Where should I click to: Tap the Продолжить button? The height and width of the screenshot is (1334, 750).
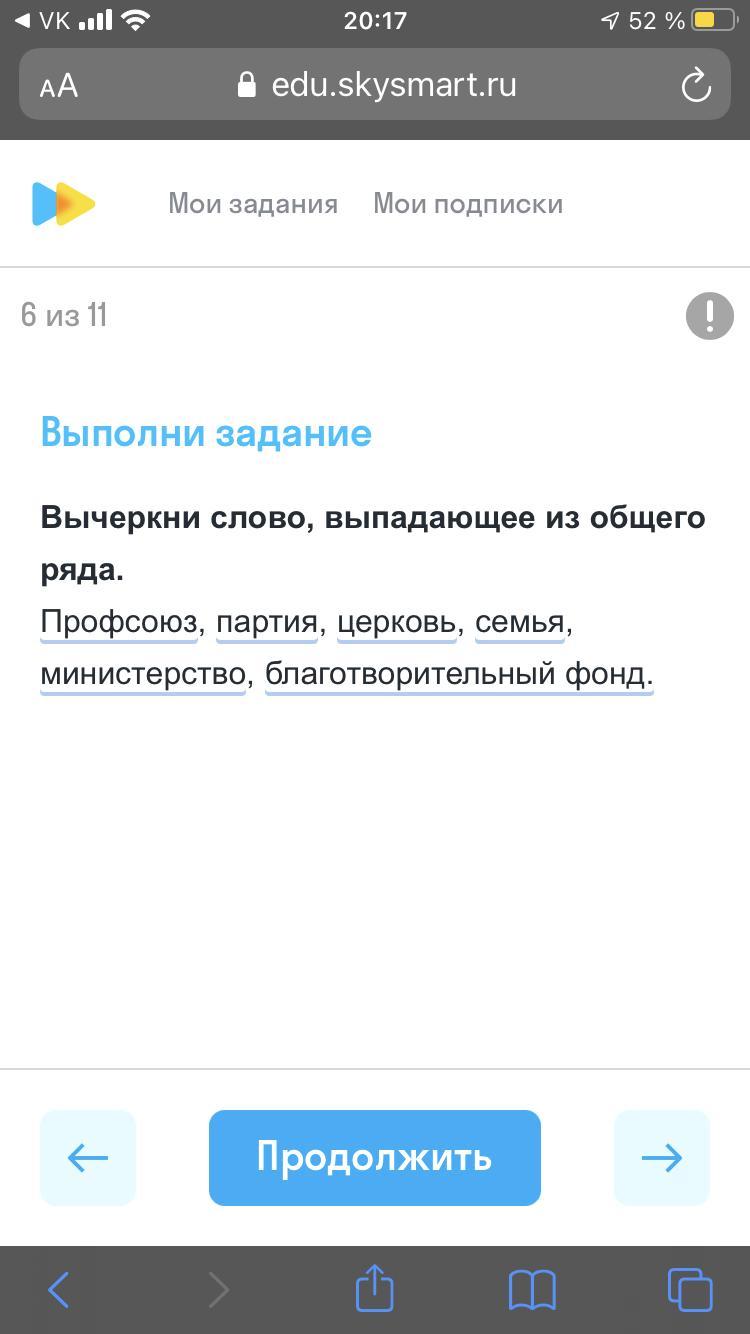[x=374, y=1157]
